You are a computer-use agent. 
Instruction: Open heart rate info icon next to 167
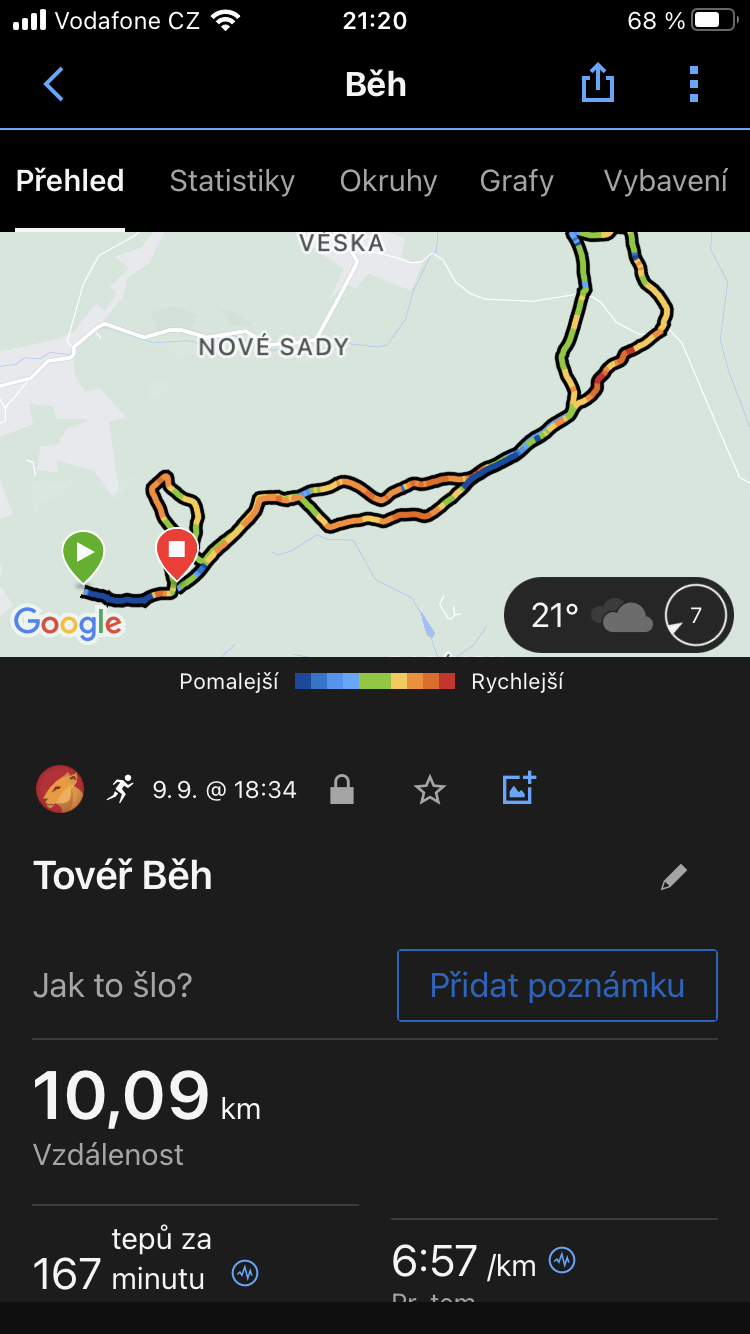coord(245,1273)
